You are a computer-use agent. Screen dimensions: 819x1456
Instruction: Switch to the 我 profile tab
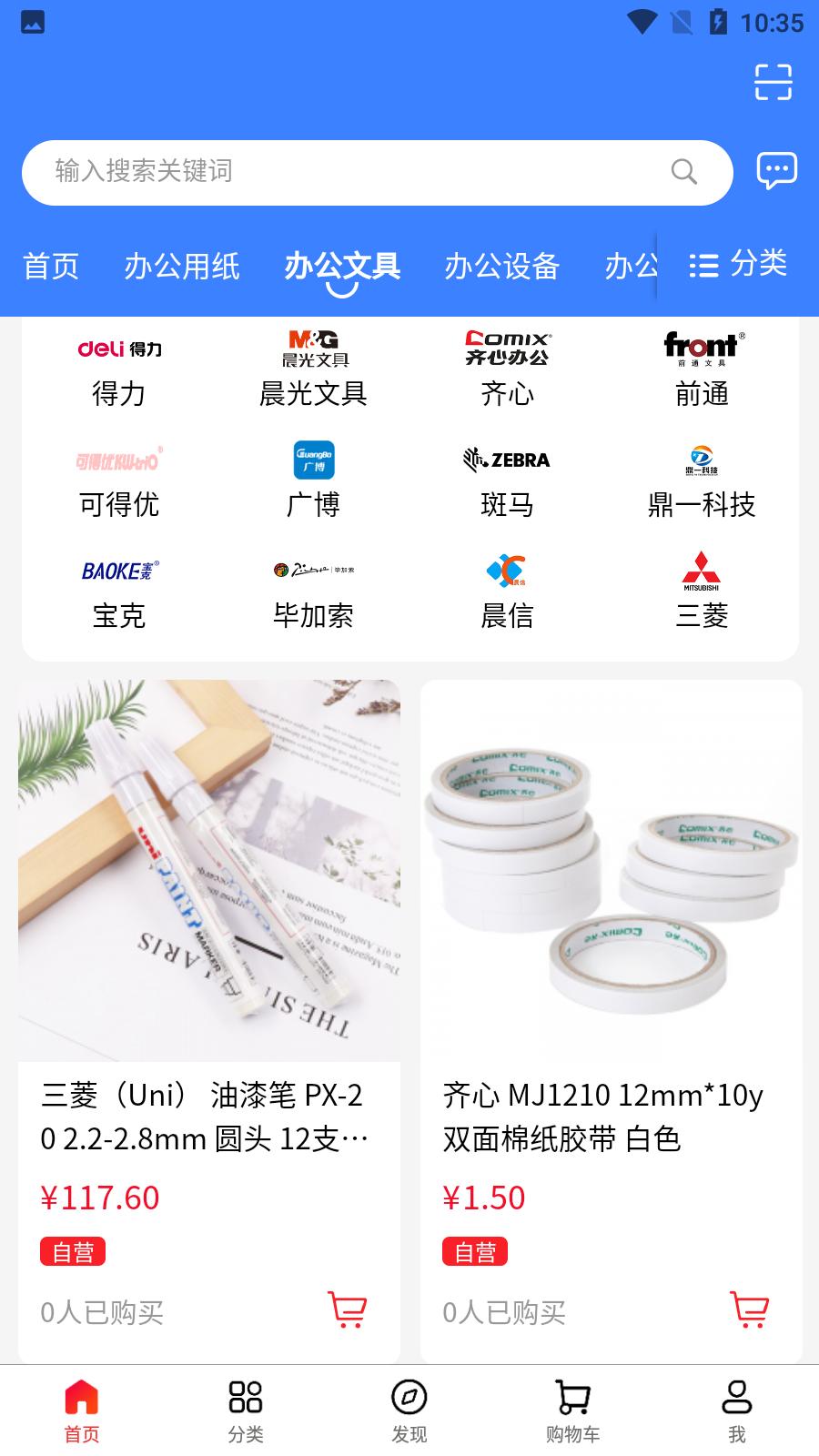(737, 1410)
